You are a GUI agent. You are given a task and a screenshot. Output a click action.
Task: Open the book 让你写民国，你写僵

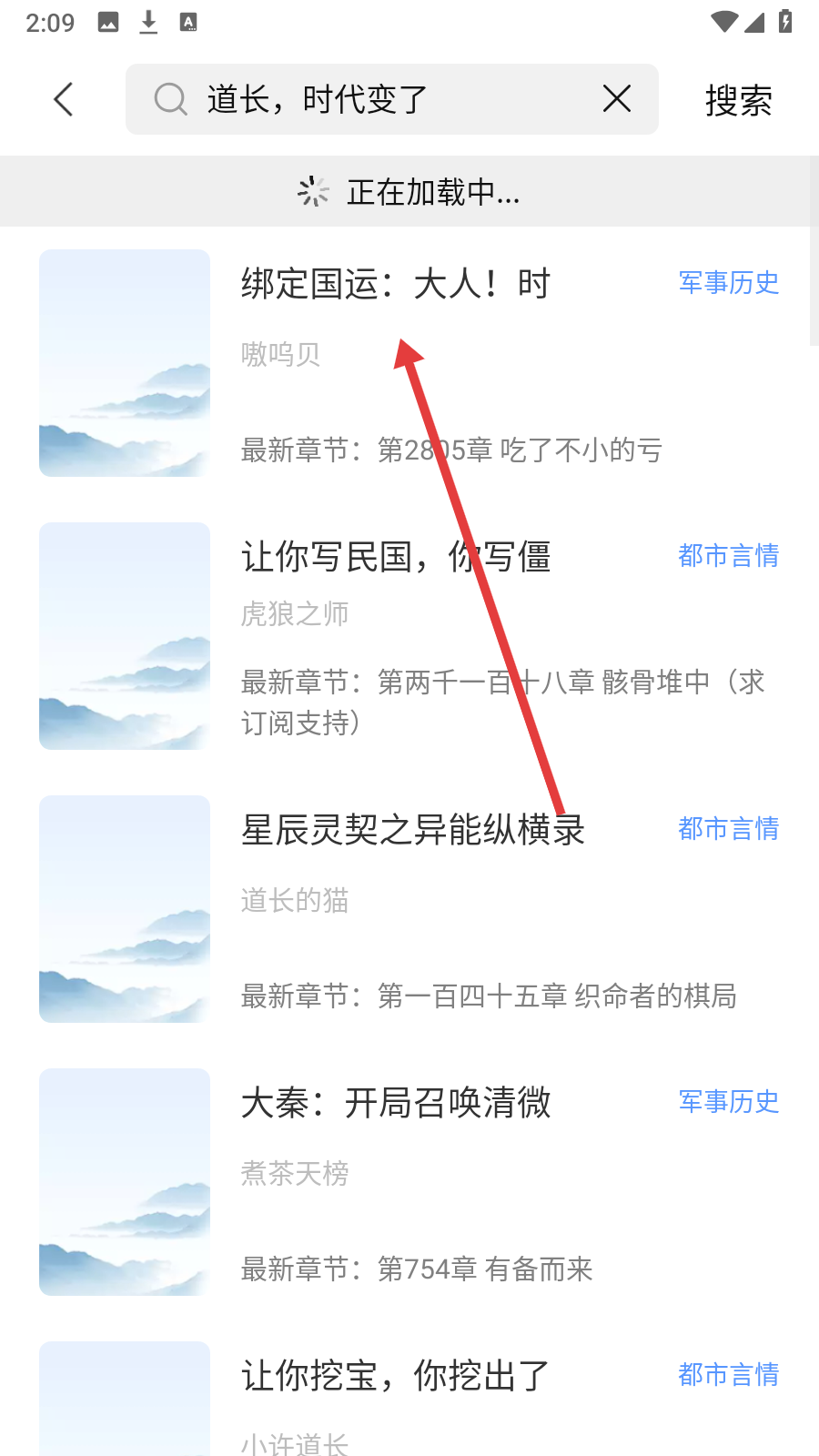[x=395, y=557]
